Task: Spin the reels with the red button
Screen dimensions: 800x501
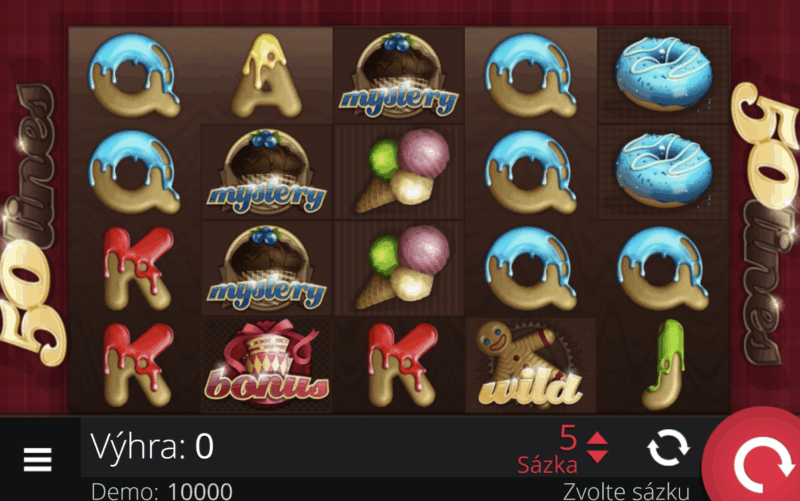Action: click(760, 462)
